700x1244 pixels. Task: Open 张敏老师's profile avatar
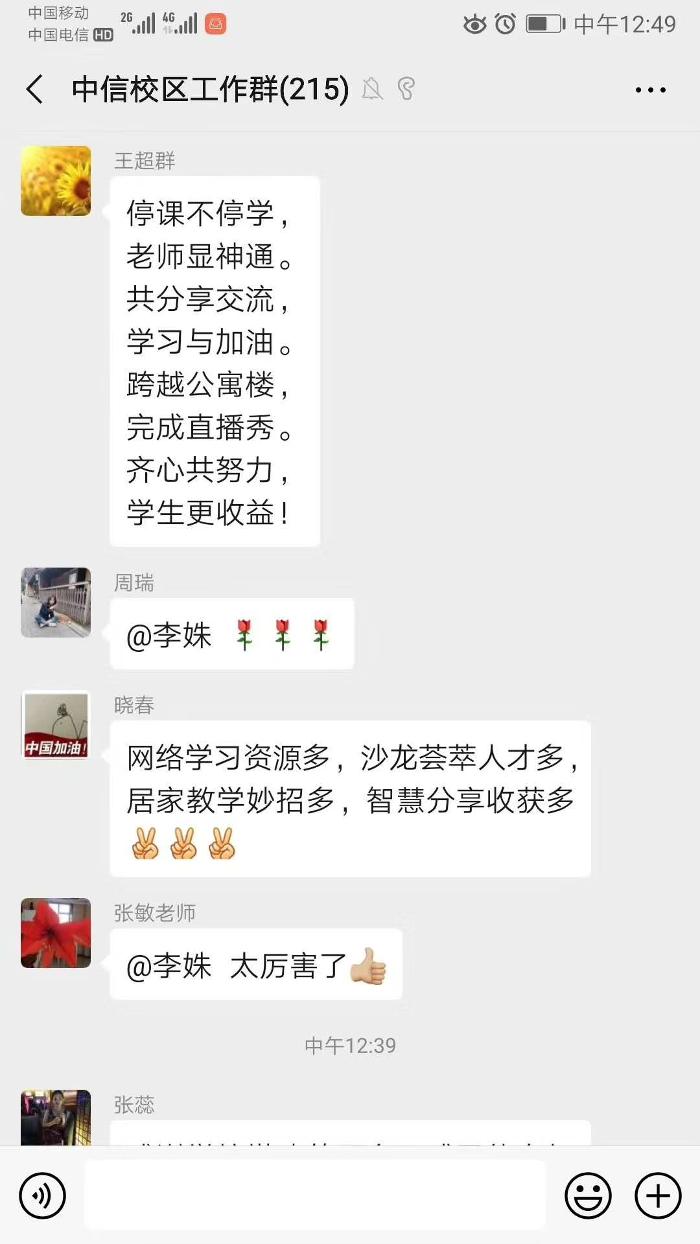point(56,933)
